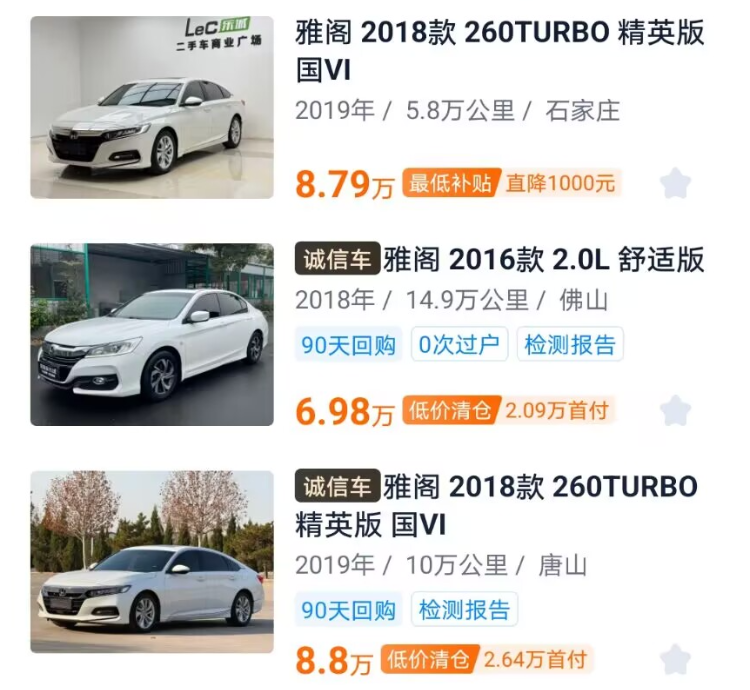Image resolution: width=750 pixels, height=690 pixels.
Task: Save the 8.8万 唐山 Accord with the star
Action: click(x=676, y=659)
